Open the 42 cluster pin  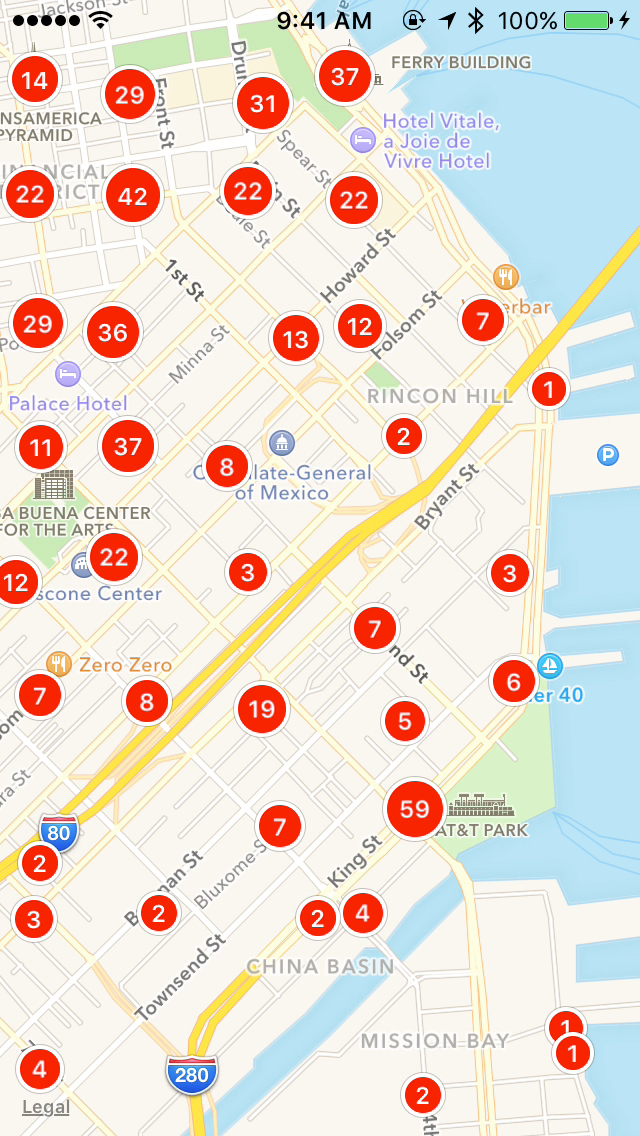132,197
